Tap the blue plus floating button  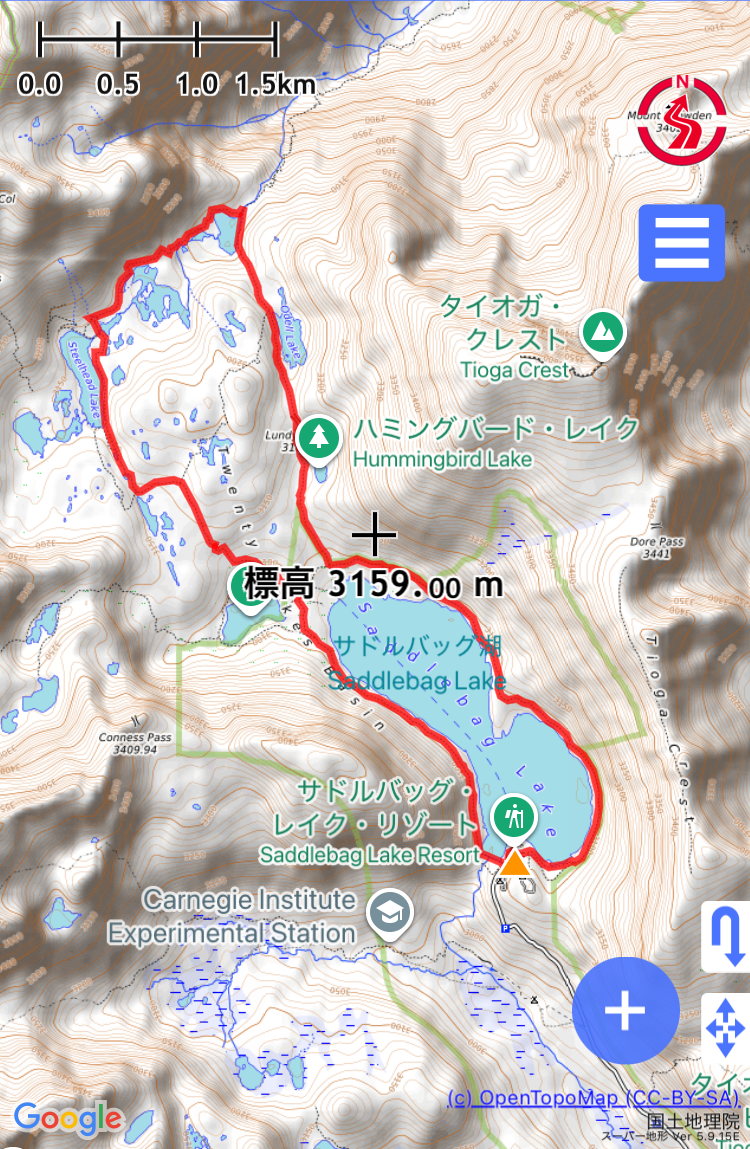click(626, 1011)
